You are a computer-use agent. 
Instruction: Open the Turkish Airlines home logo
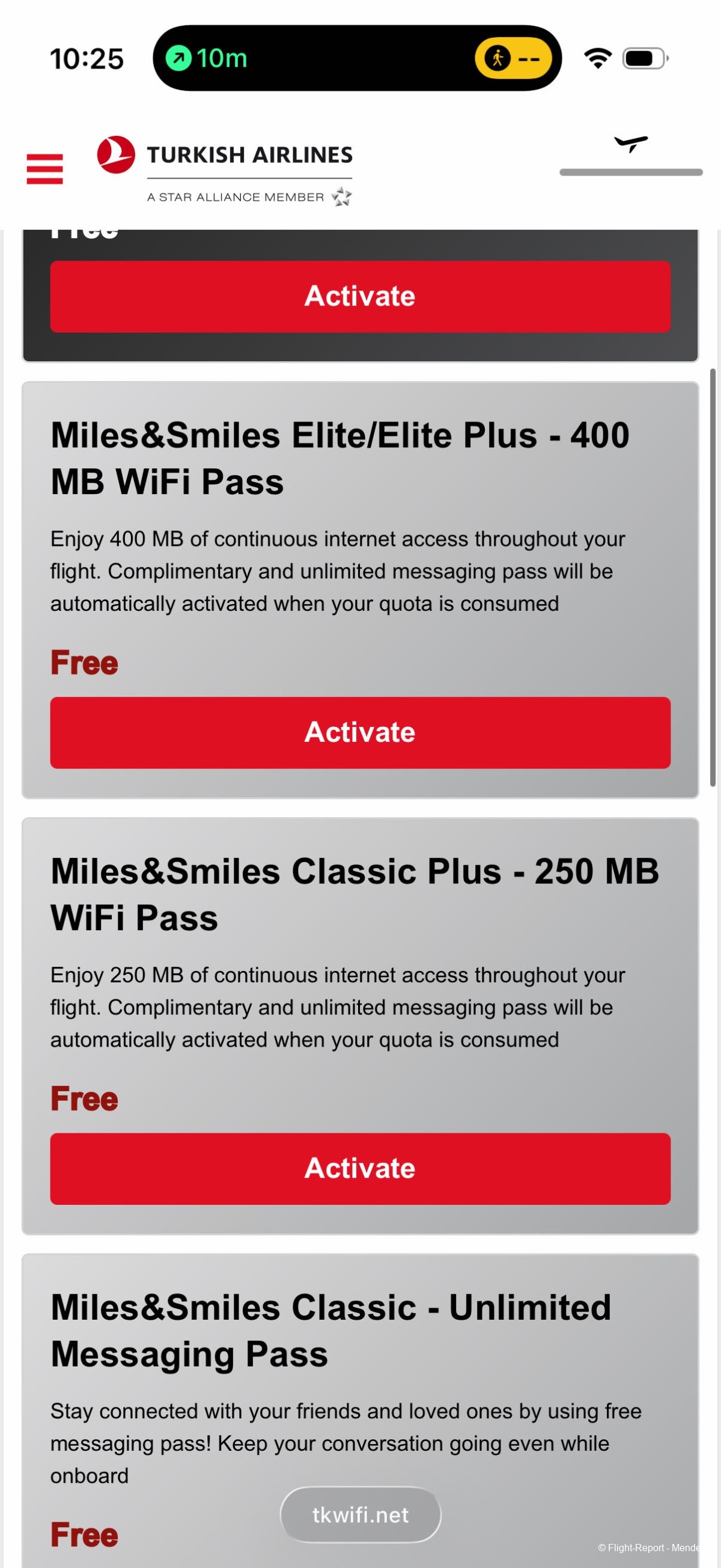tap(225, 170)
